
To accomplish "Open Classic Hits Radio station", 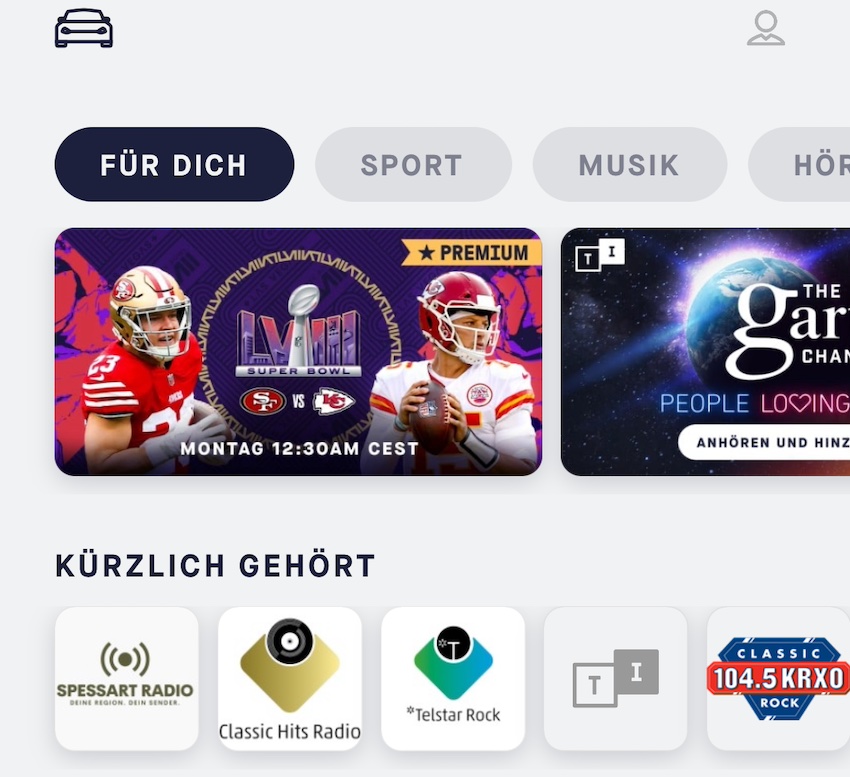I will coord(290,678).
